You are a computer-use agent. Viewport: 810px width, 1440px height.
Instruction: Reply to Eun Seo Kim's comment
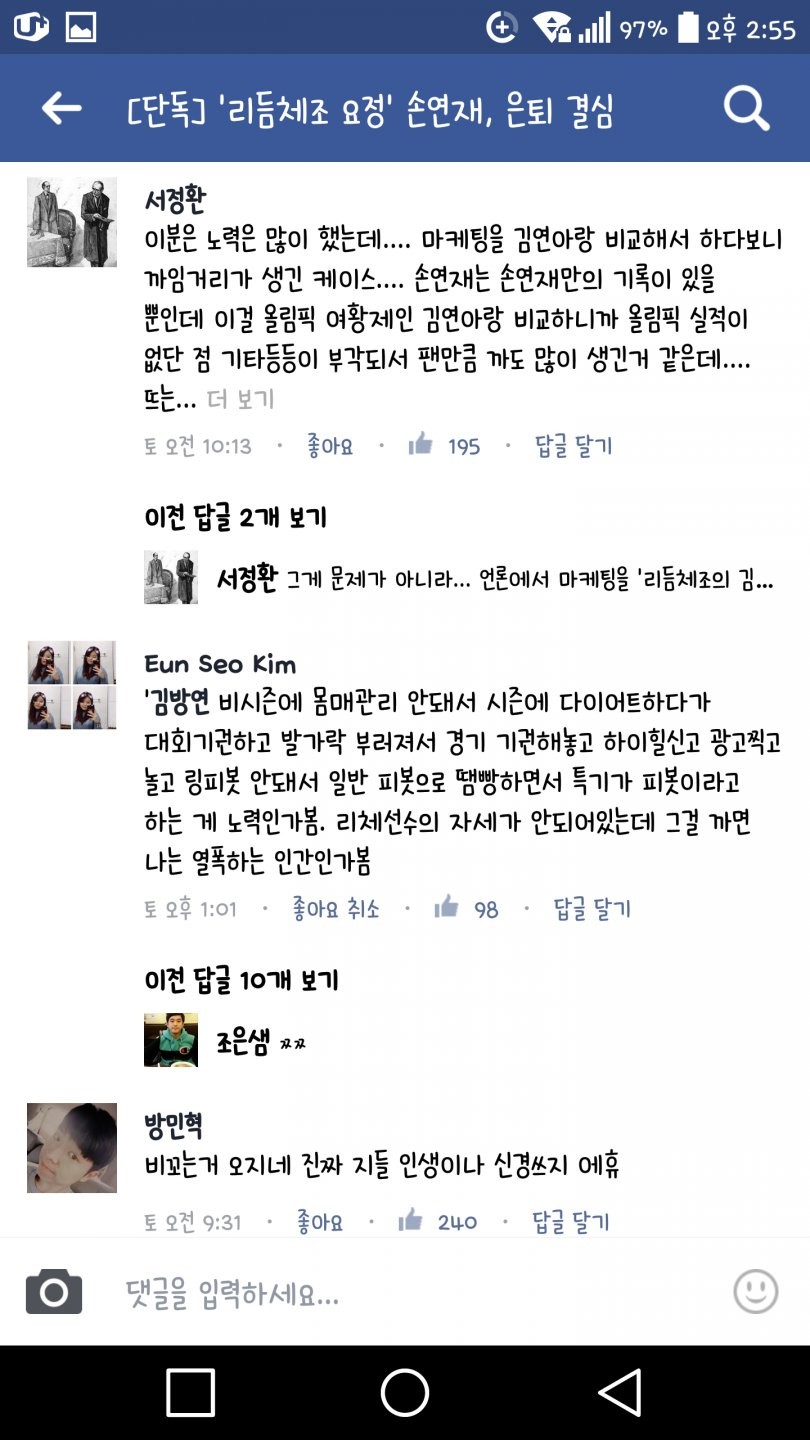[x=592, y=909]
